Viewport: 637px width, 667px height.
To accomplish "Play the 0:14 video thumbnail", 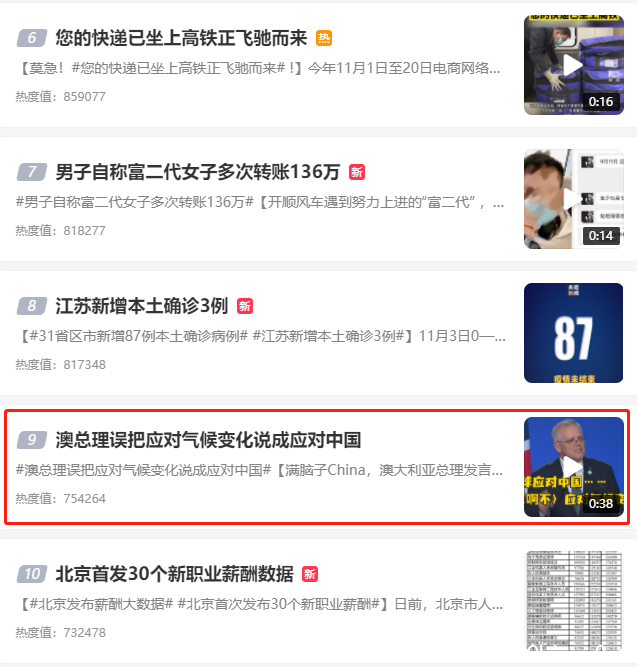I will tap(573, 199).
